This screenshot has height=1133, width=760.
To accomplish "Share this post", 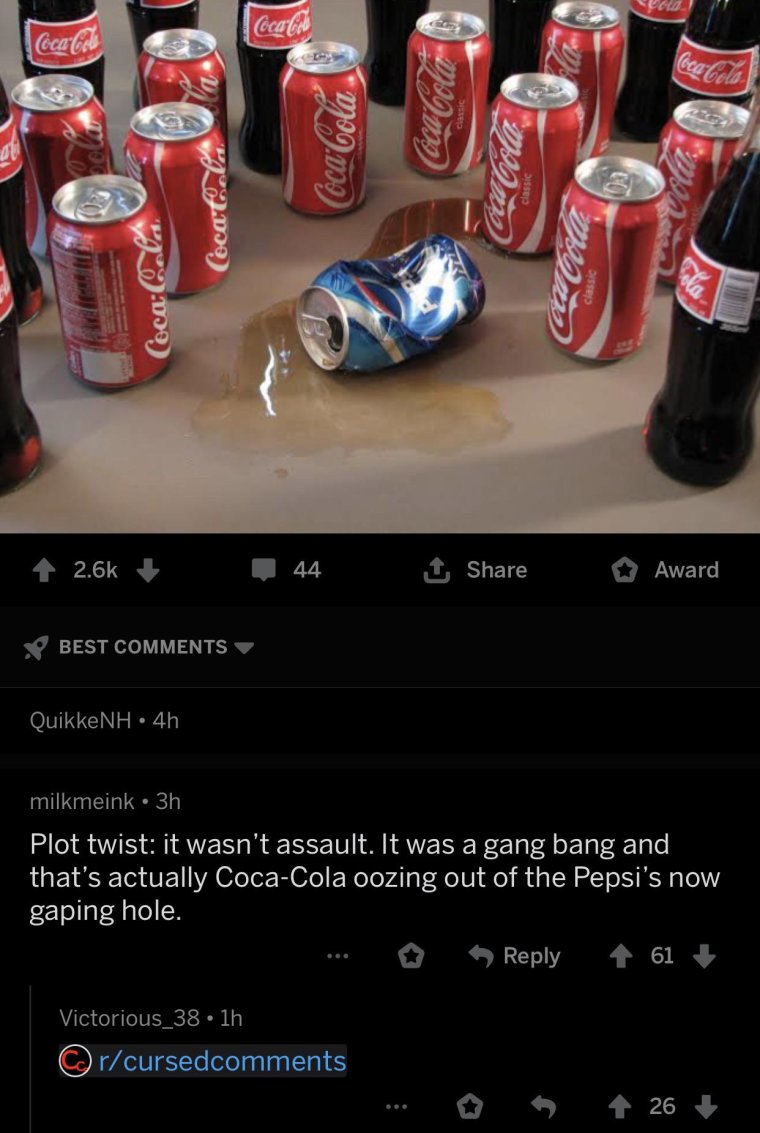I will pos(476,570).
